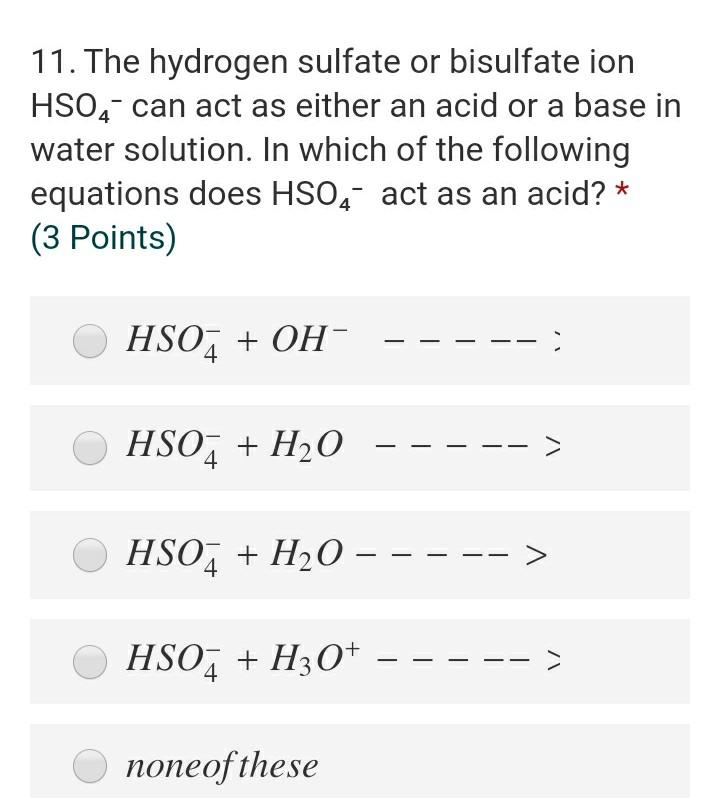
Task: Select the HSO₄⁻ + H₃O⁺ radio button
Action: pyautogui.click(x=89, y=660)
